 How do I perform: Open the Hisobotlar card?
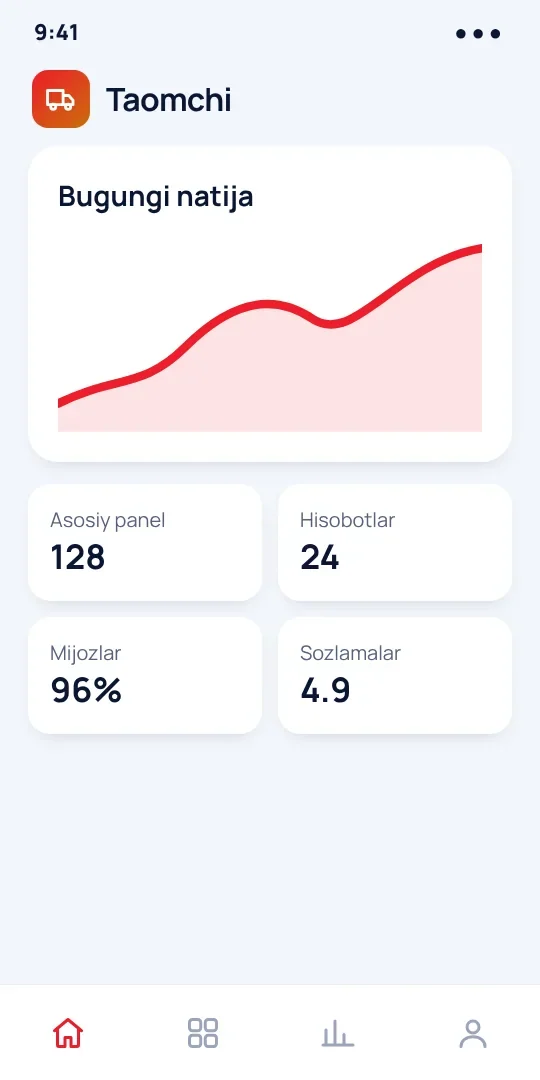[395, 542]
